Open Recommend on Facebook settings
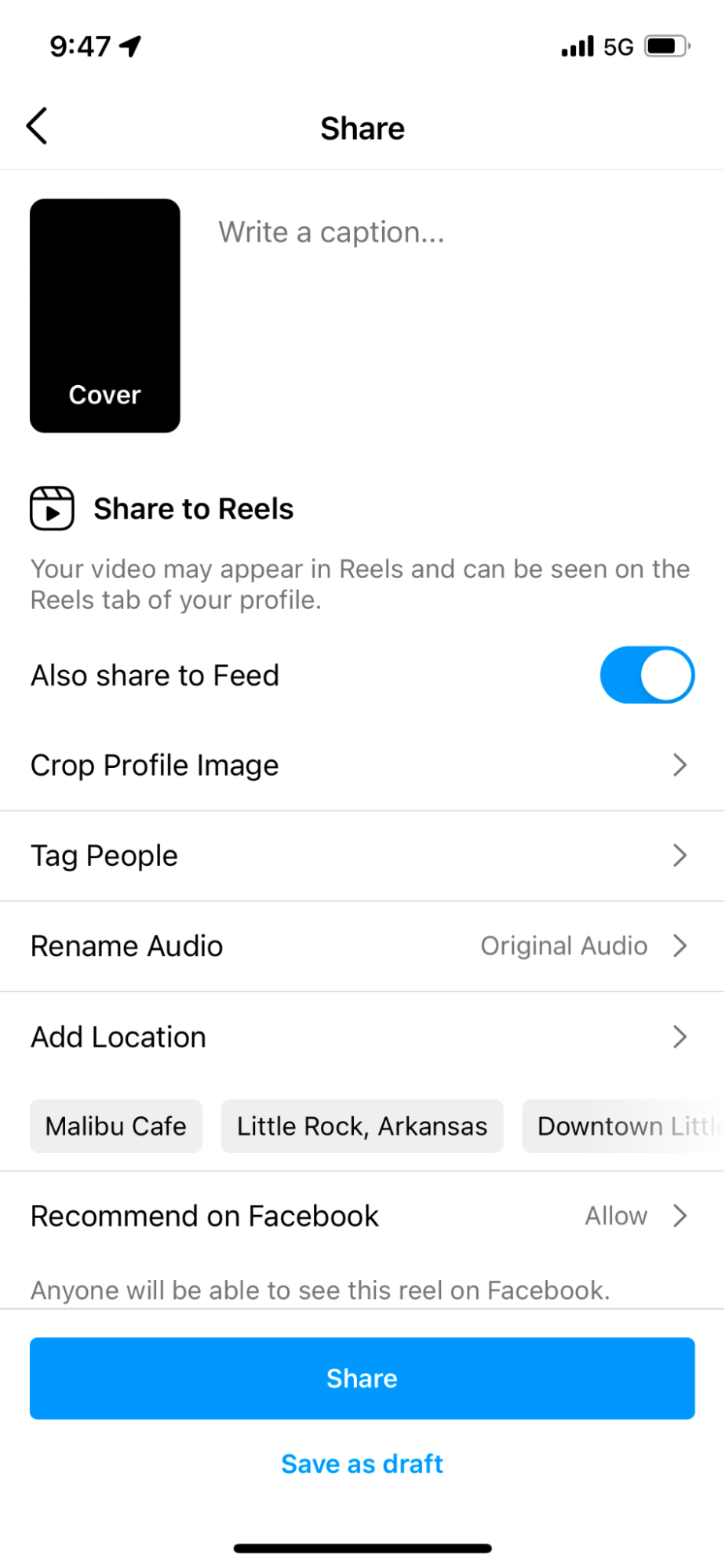 (362, 1216)
